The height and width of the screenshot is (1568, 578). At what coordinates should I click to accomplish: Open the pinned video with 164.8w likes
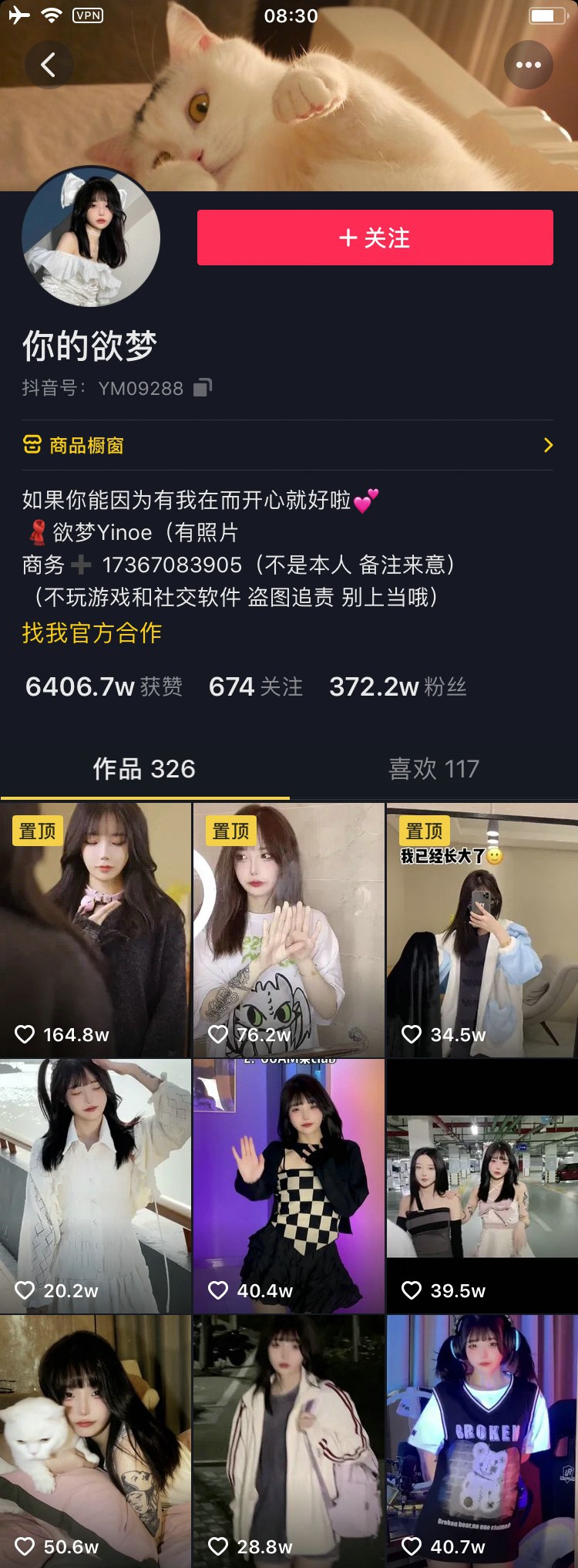[96, 929]
